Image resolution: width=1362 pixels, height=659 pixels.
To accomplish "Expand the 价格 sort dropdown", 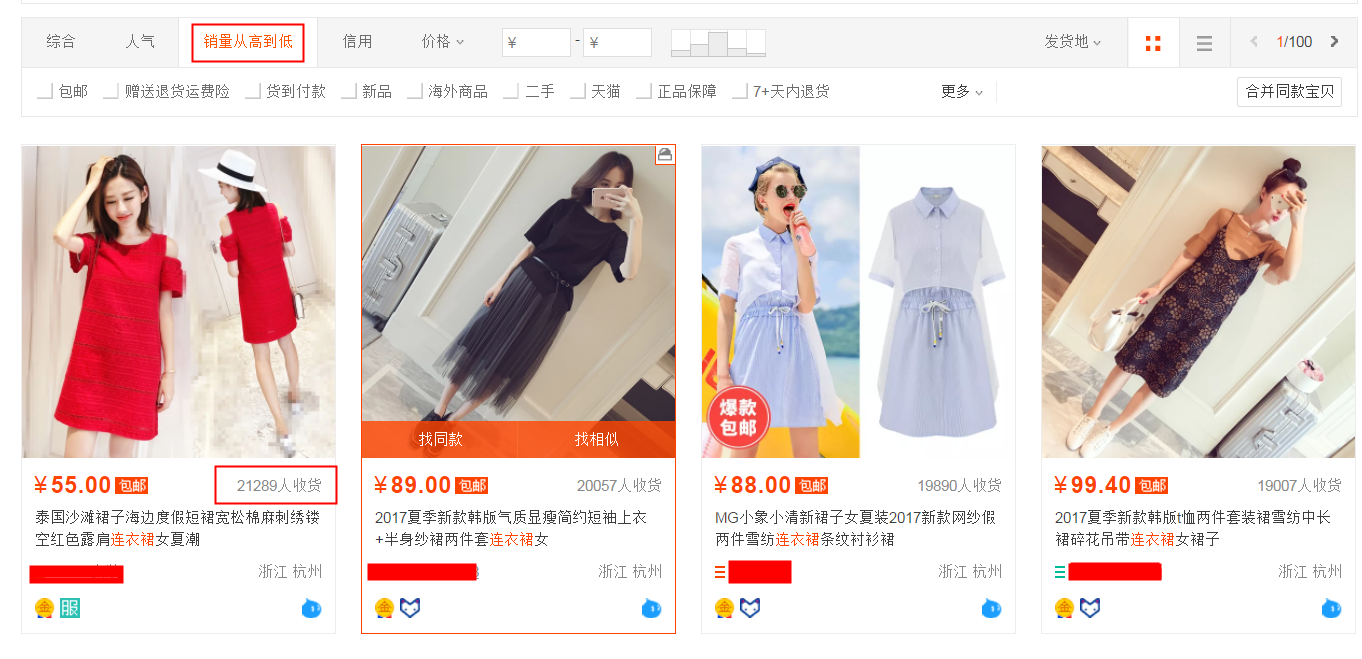I will (443, 42).
